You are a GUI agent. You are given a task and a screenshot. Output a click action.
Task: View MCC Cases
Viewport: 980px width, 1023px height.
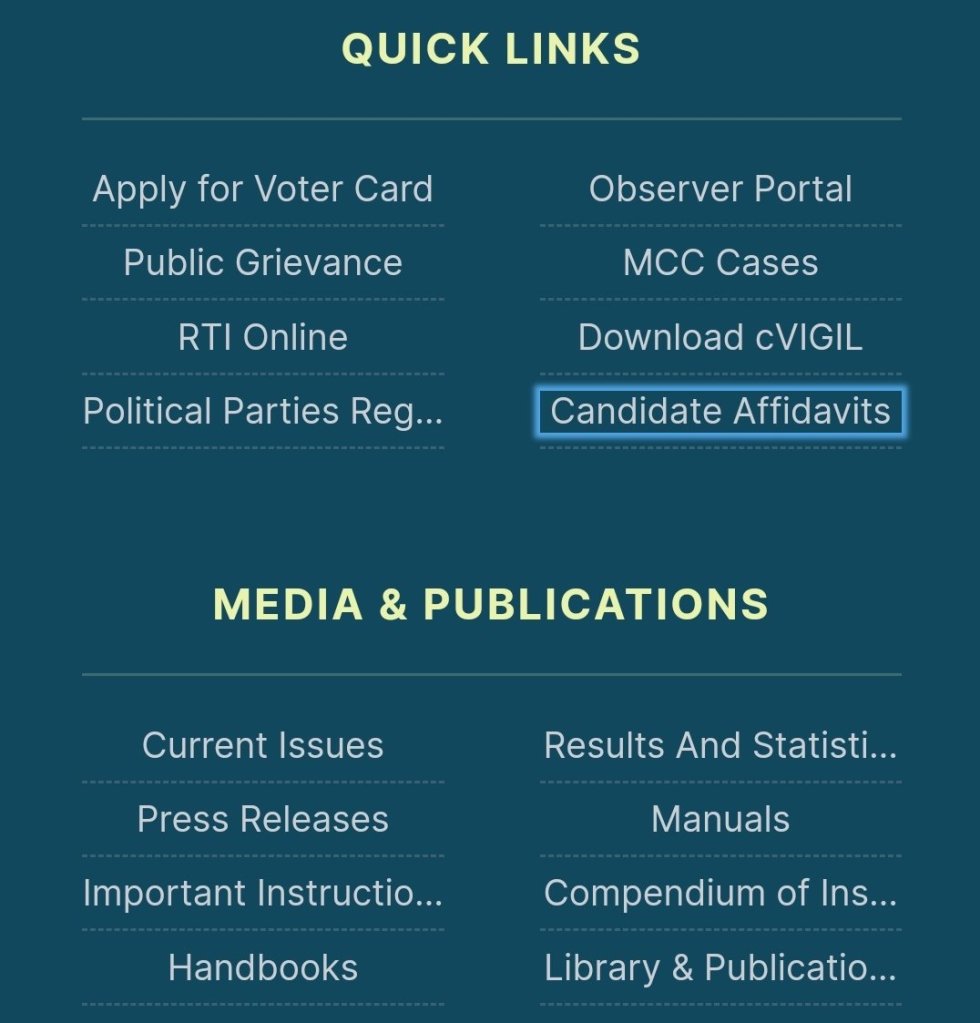[x=720, y=263]
